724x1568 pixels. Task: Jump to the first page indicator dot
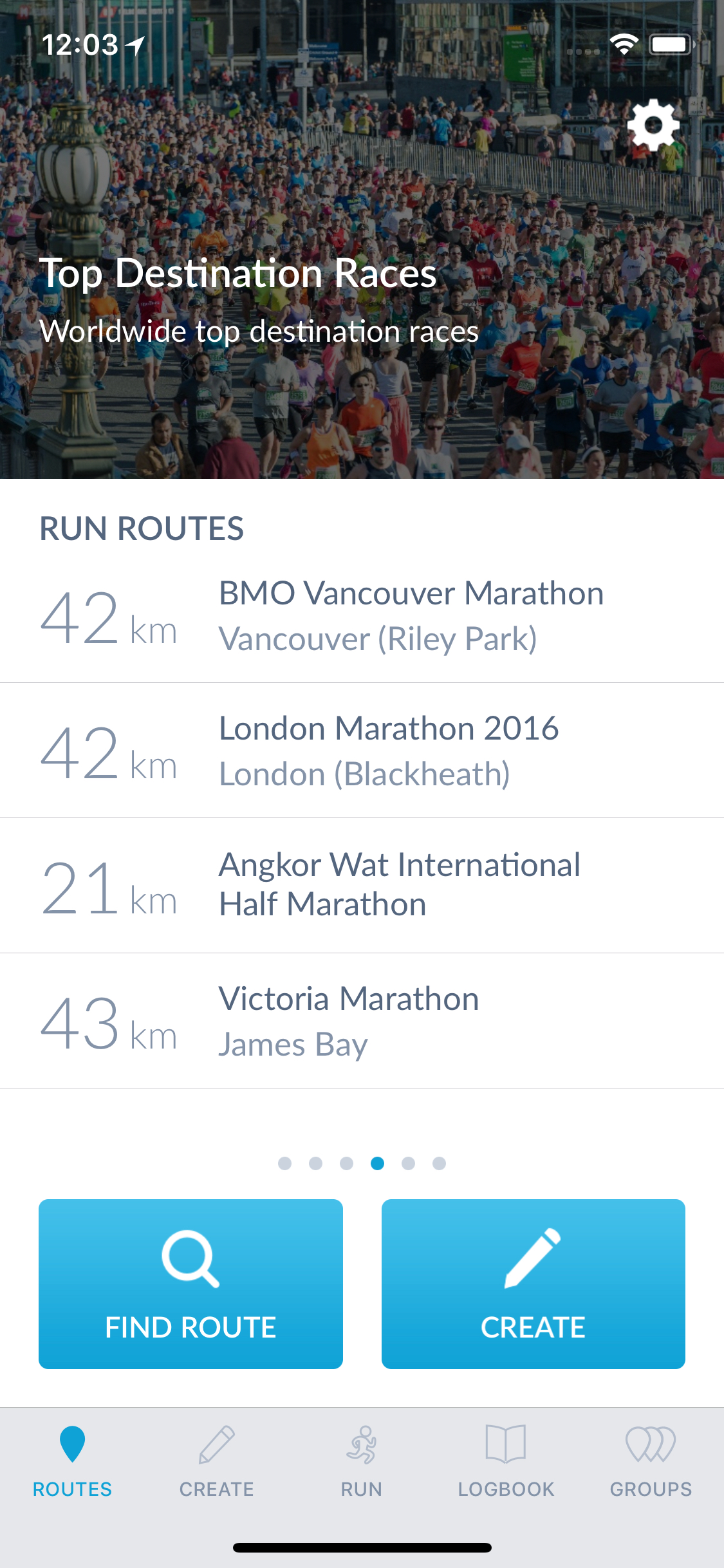click(x=284, y=1163)
